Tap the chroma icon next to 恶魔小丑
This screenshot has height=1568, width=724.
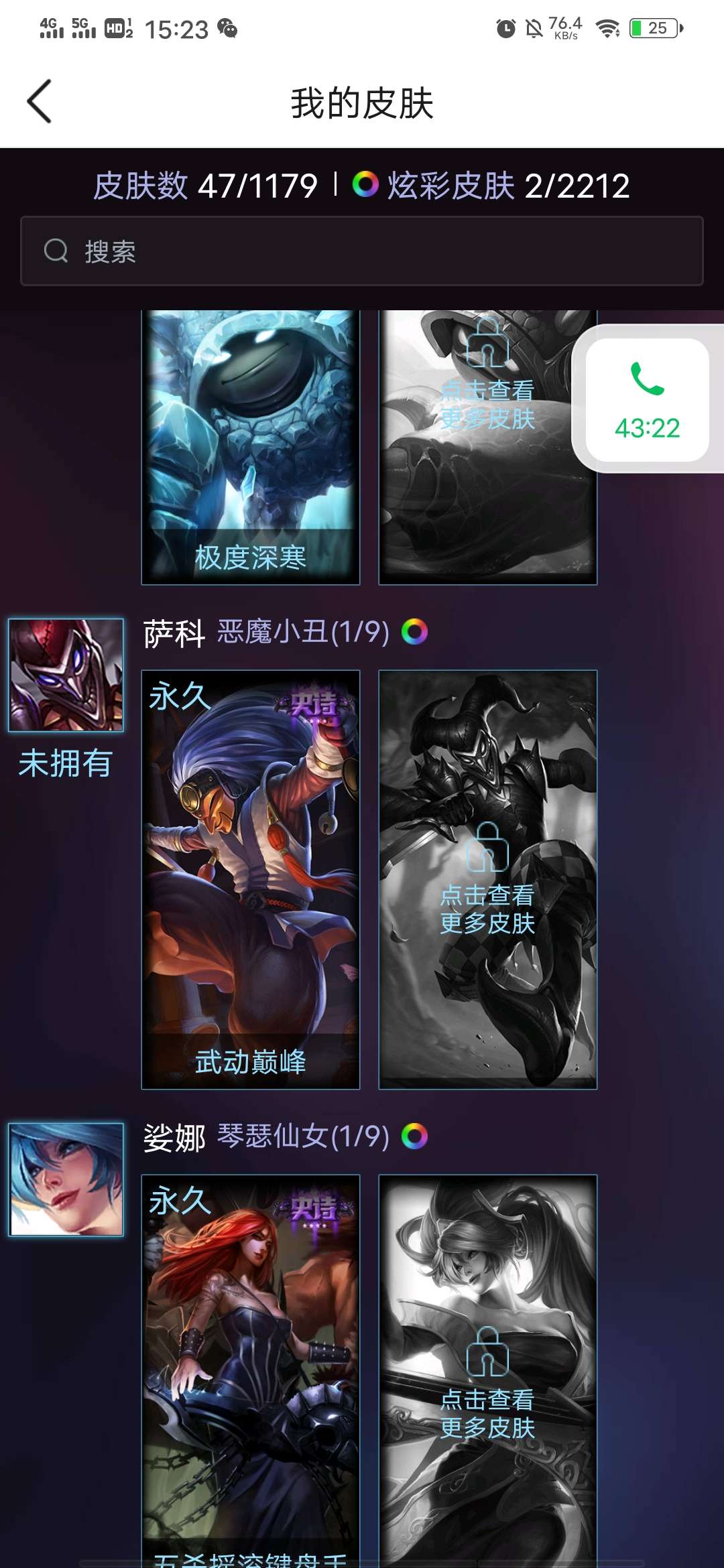tap(414, 631)
